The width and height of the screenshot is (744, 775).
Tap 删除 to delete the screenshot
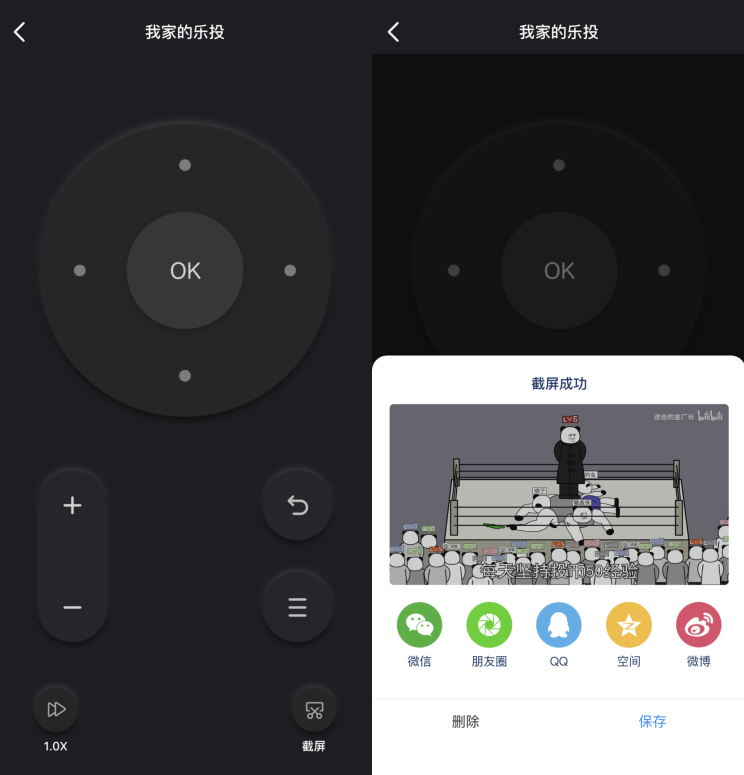465,721
